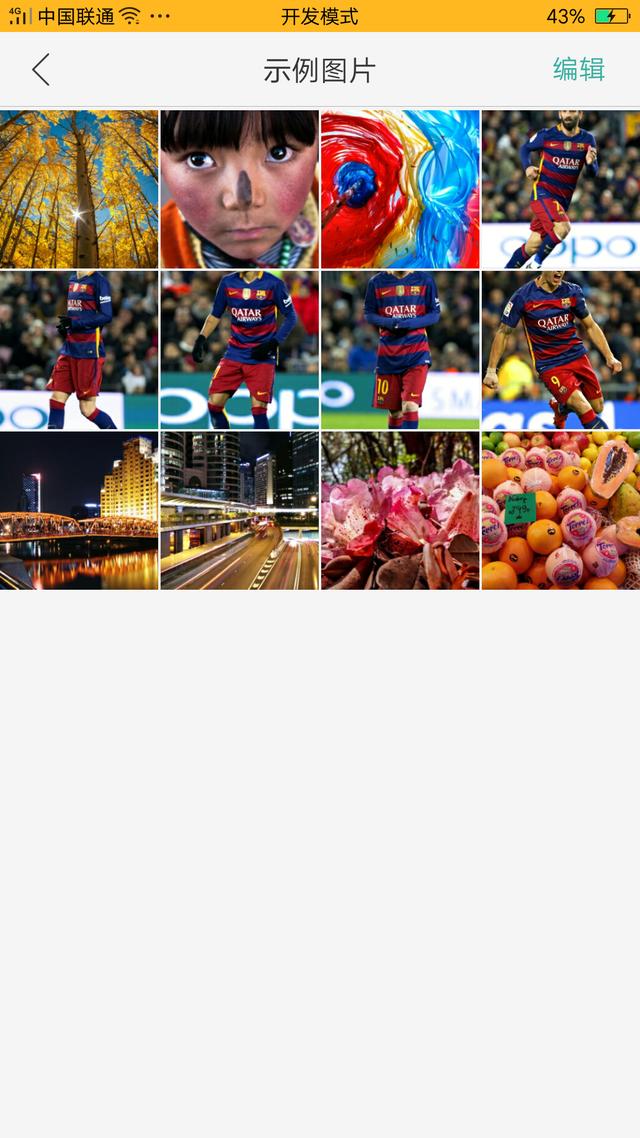View the footballer photo wearing number 9
Screen dimensions: 640x1138
560,350
